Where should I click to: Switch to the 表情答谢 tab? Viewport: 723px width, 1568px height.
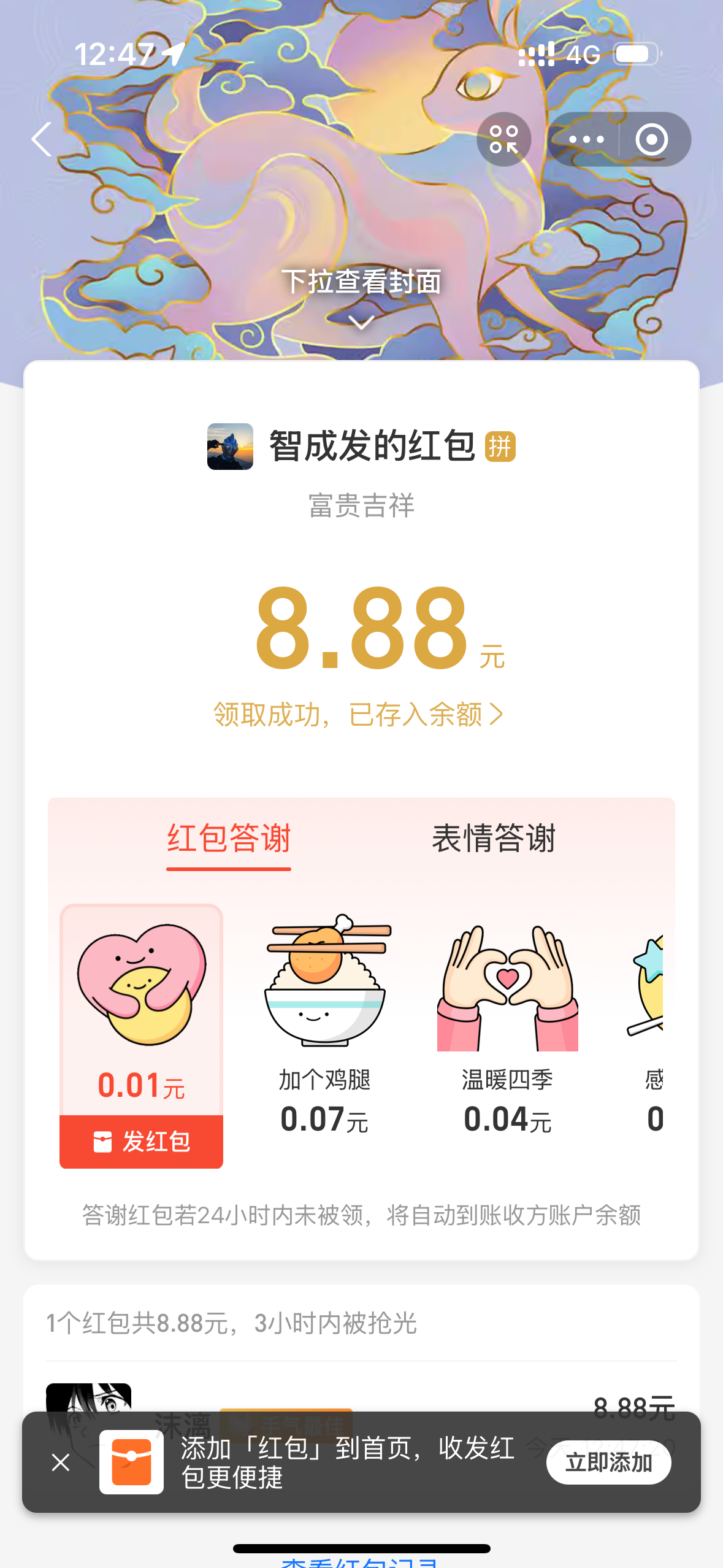(493, 839)
